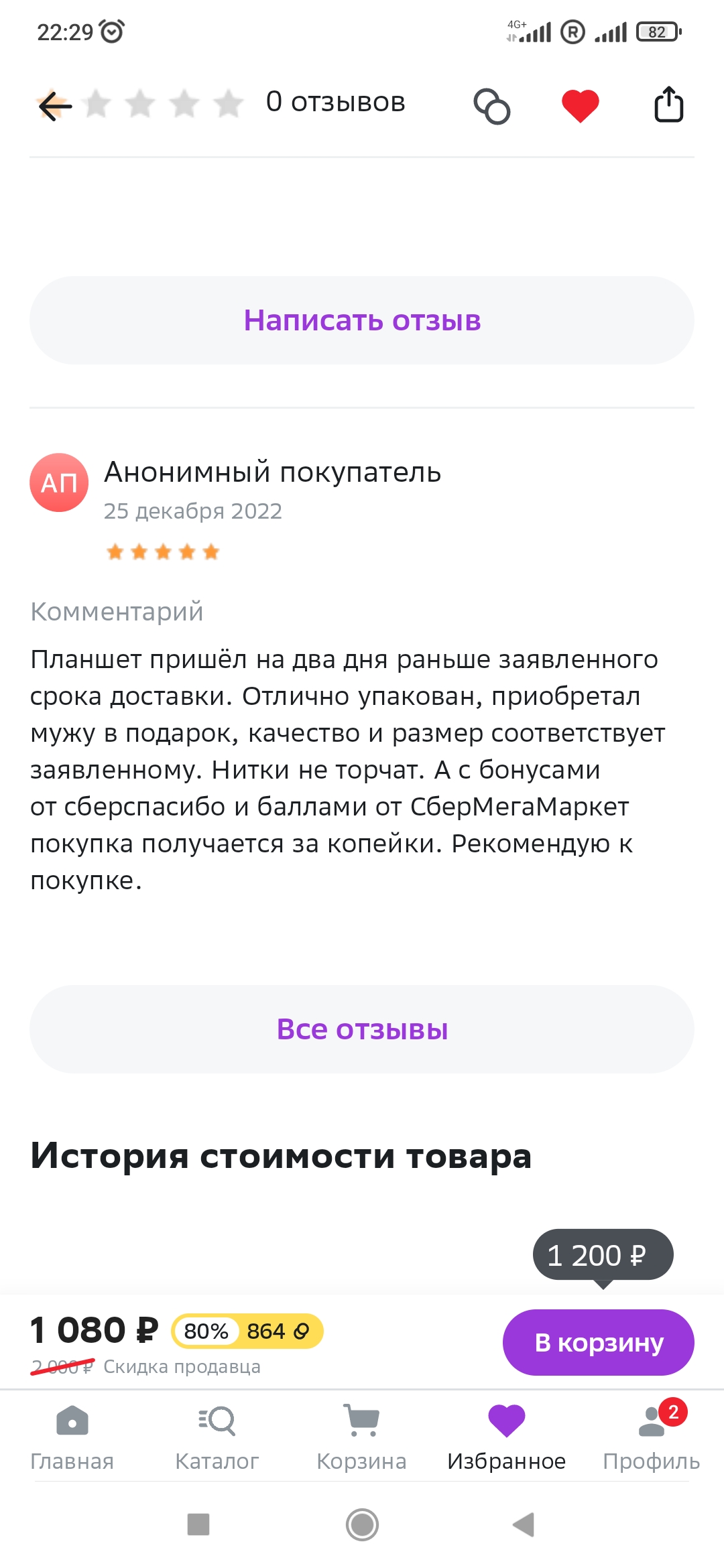Viewport: 724px width, 1568px height.
Task: Open recent apps via the square button
Action: pos(198,1524)
